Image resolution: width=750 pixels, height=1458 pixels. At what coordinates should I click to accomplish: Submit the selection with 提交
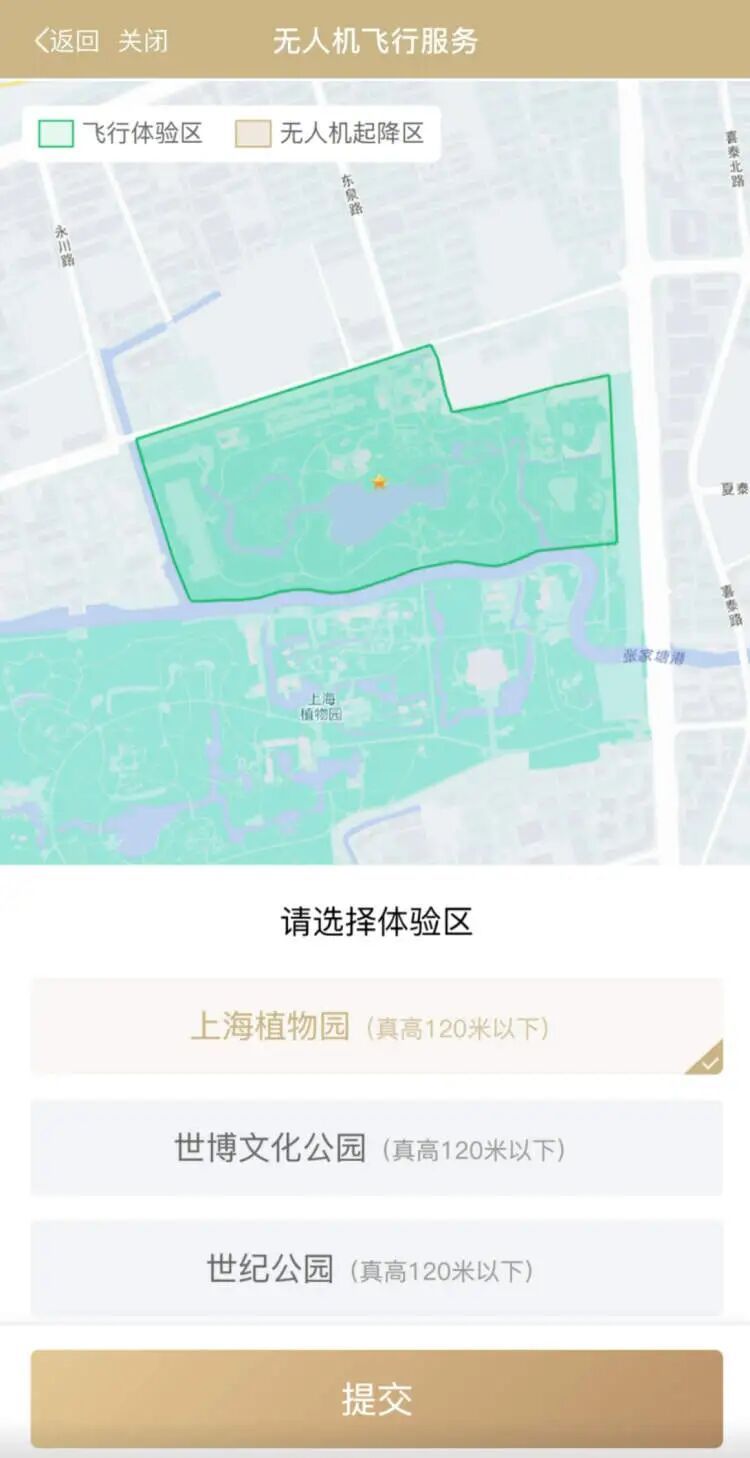[x=376, y=1399]
